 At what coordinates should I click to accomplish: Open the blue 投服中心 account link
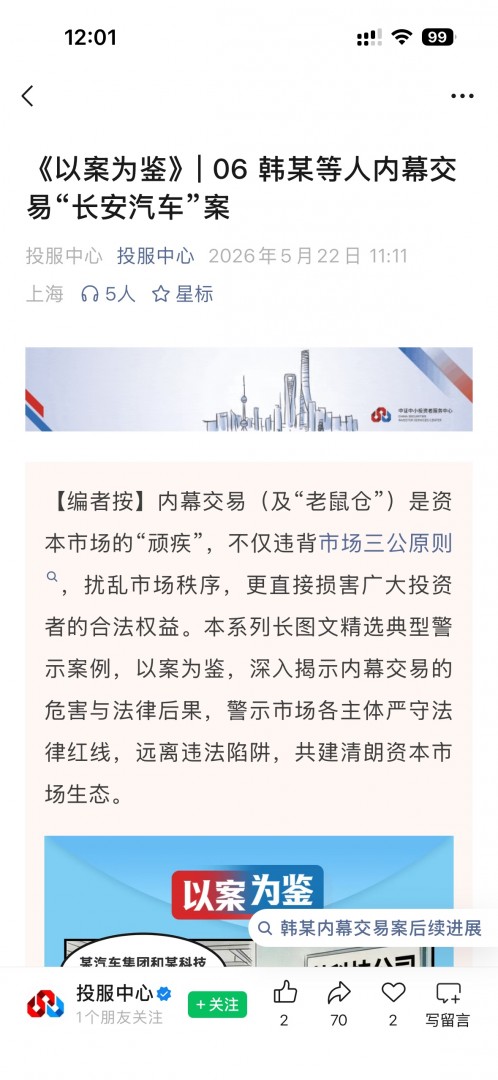[x=156, y=256]
